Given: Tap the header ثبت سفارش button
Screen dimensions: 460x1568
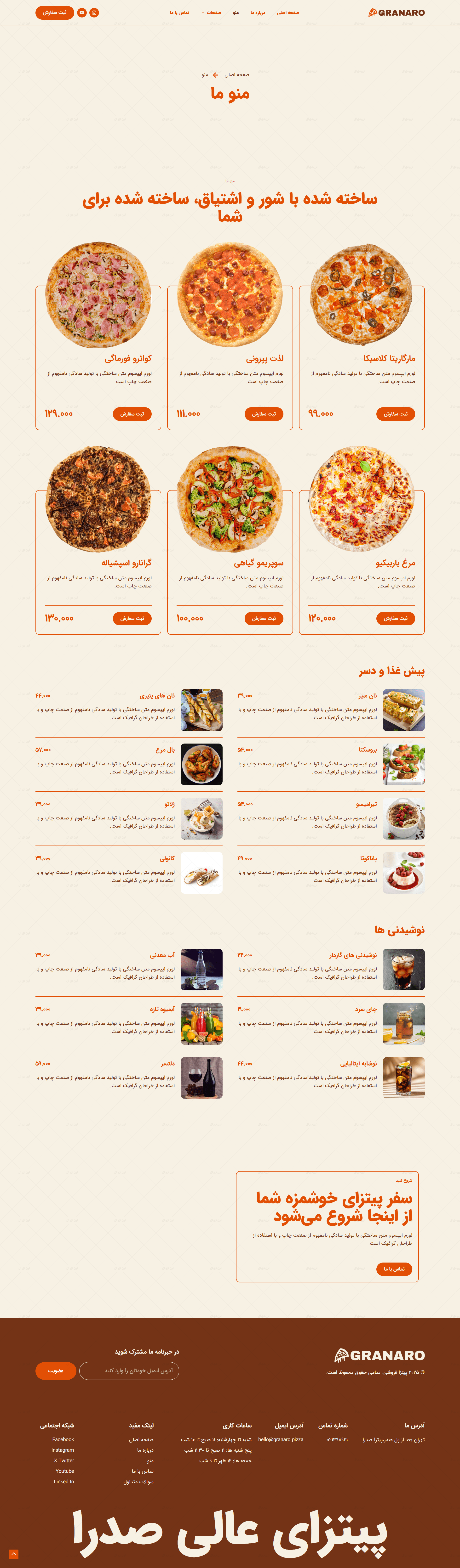Looking at the screenshot, I should 54,12.
